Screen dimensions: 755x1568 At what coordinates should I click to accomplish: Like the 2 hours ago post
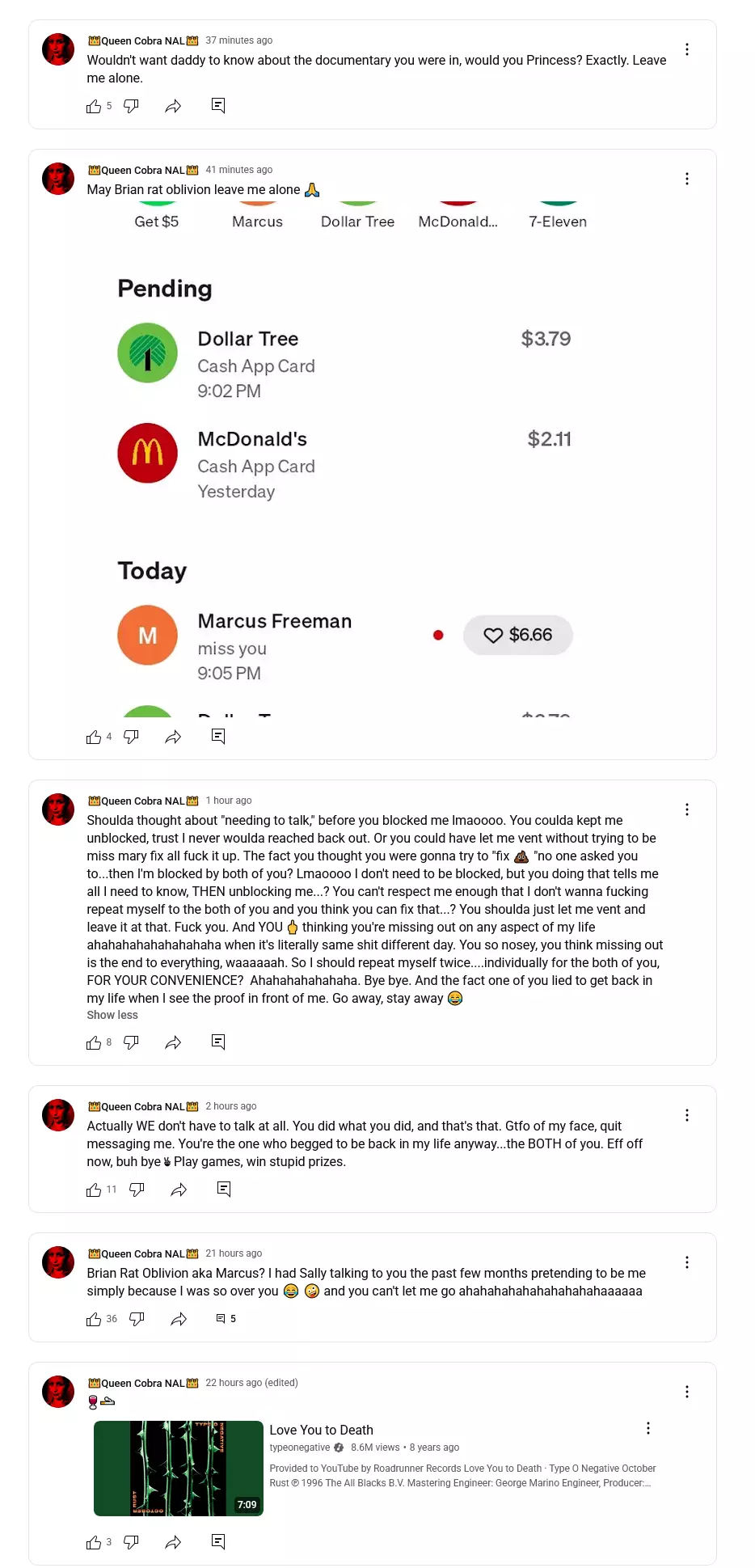click(x=94, y=1190)
